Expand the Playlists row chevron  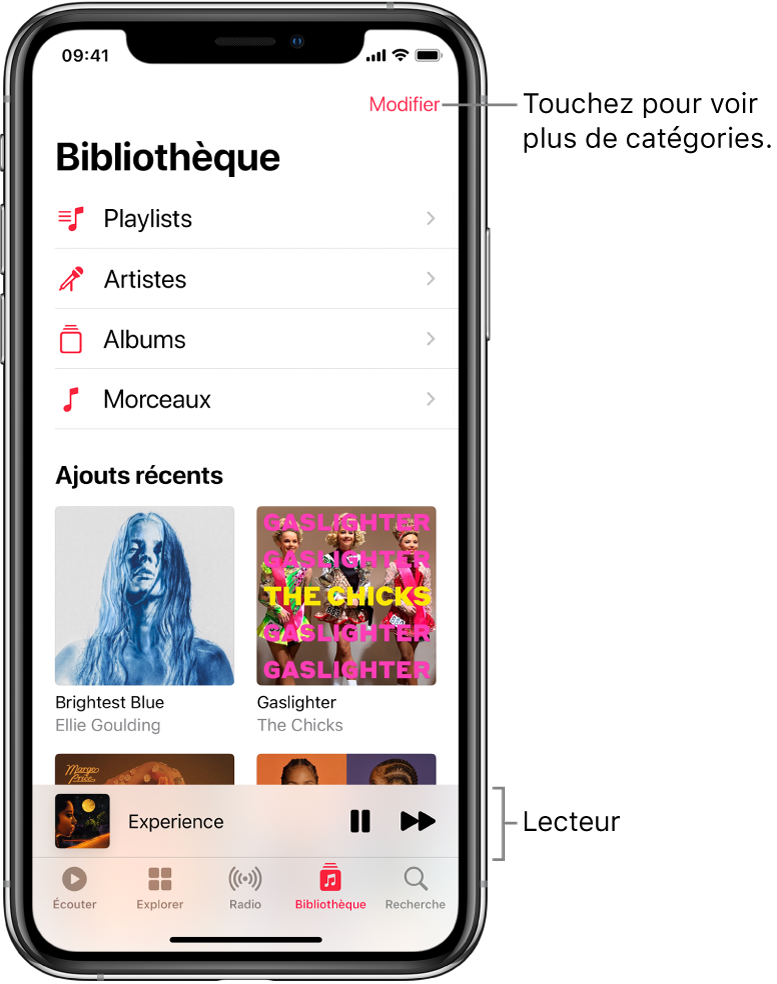[x=432, y=219]
